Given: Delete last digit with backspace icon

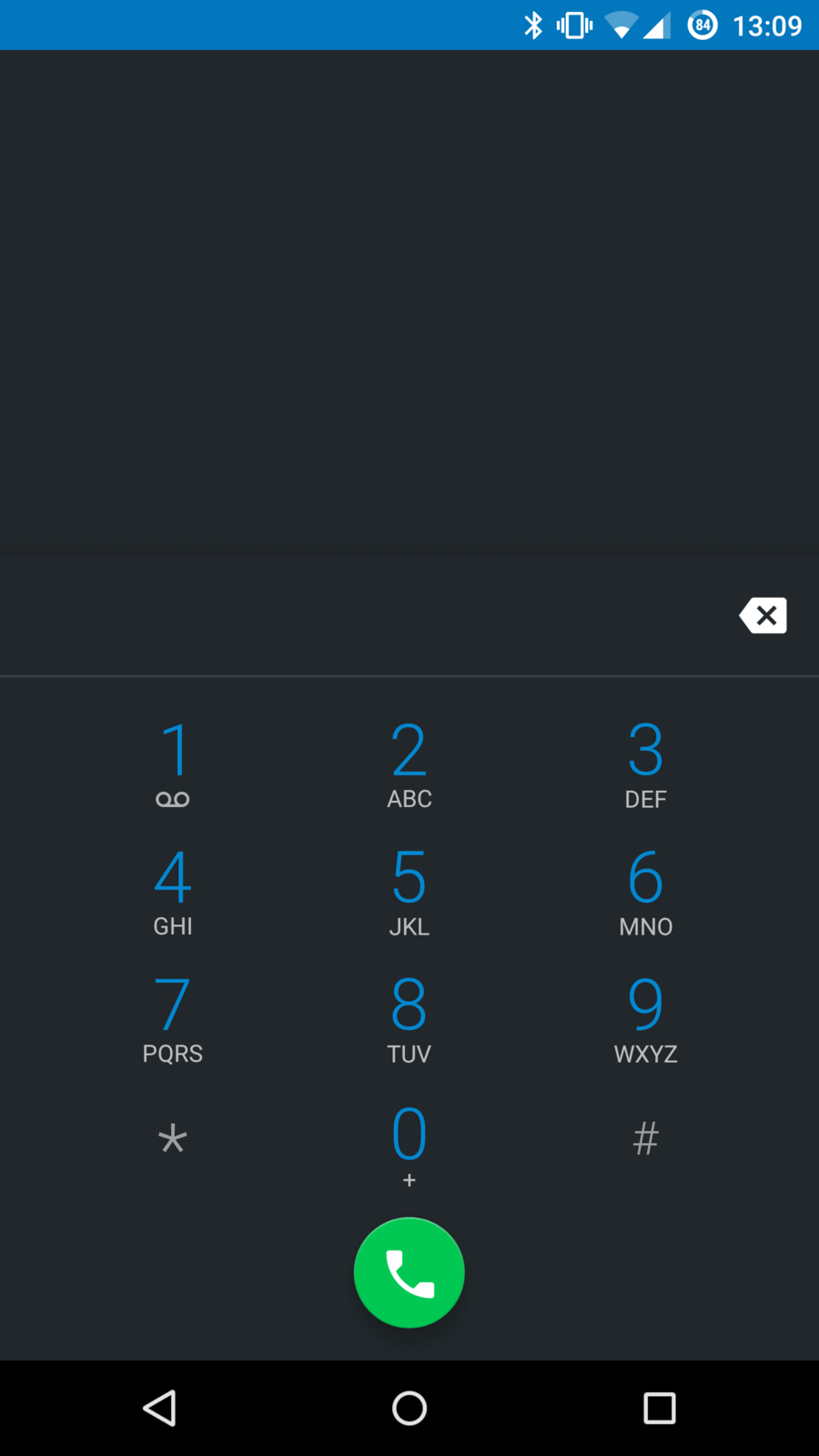Looking at the screenshot, I should click(x=763, y=616).
